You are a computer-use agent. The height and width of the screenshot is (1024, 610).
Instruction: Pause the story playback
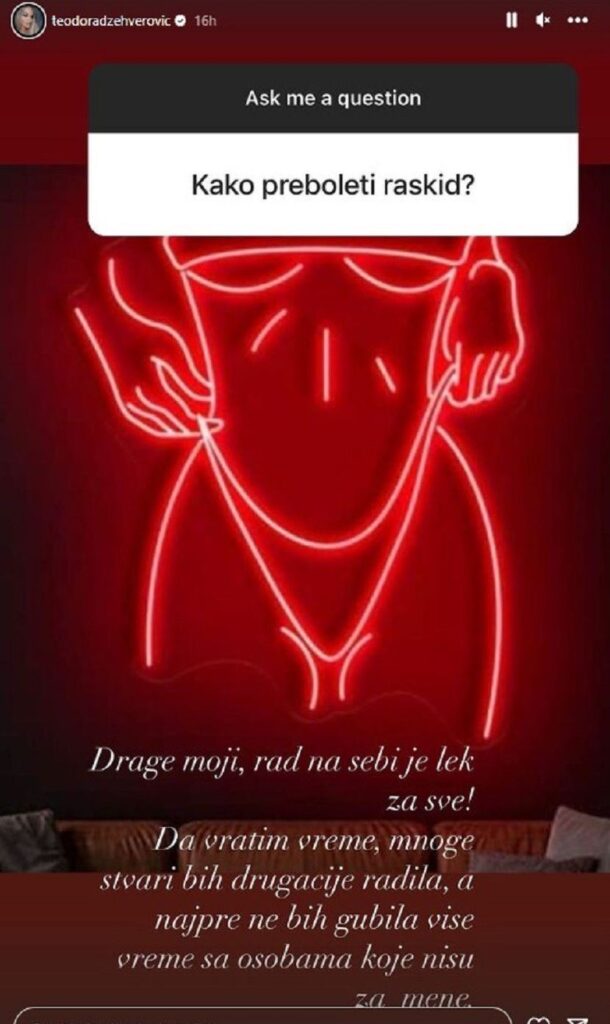pos(511,19)
